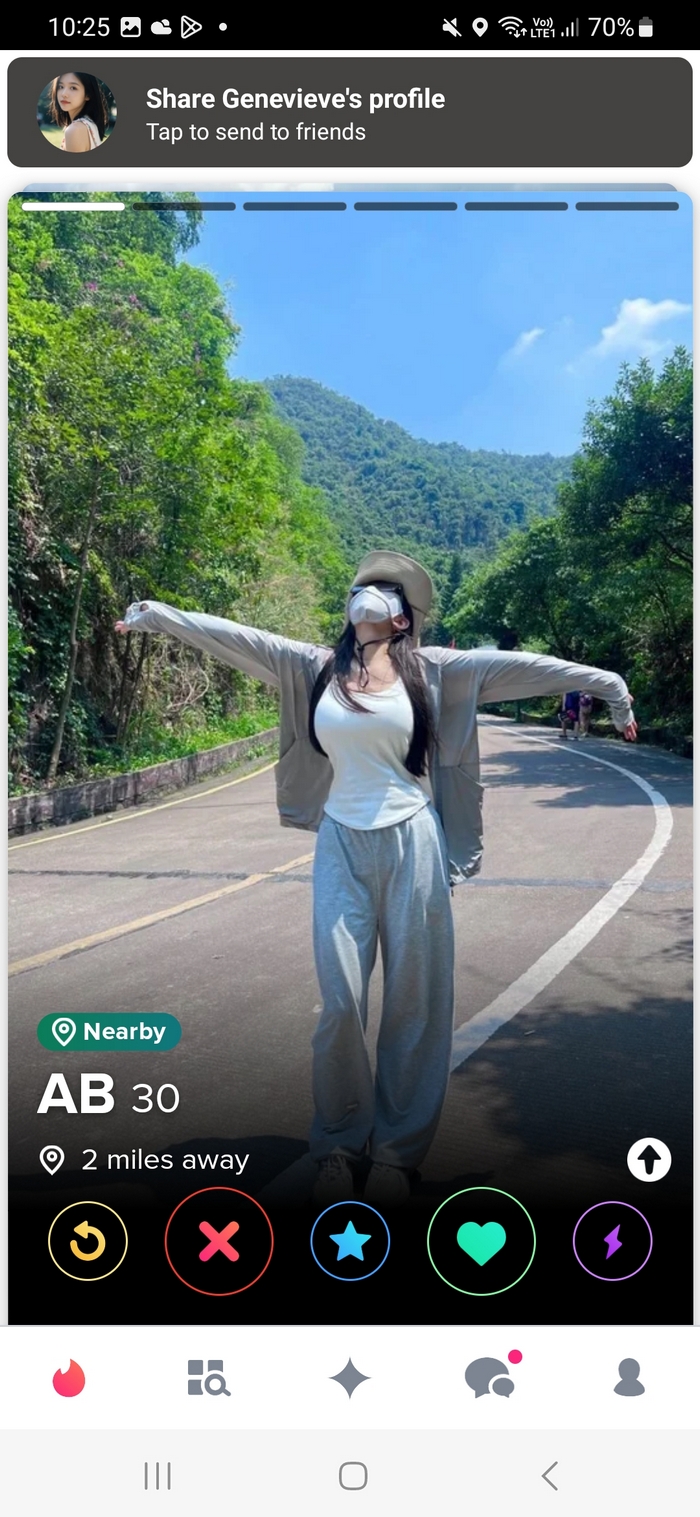The height and width of the screenshot is (1517, 700).
Task: Switch to the flame home tab
Action: point(69,1378)
